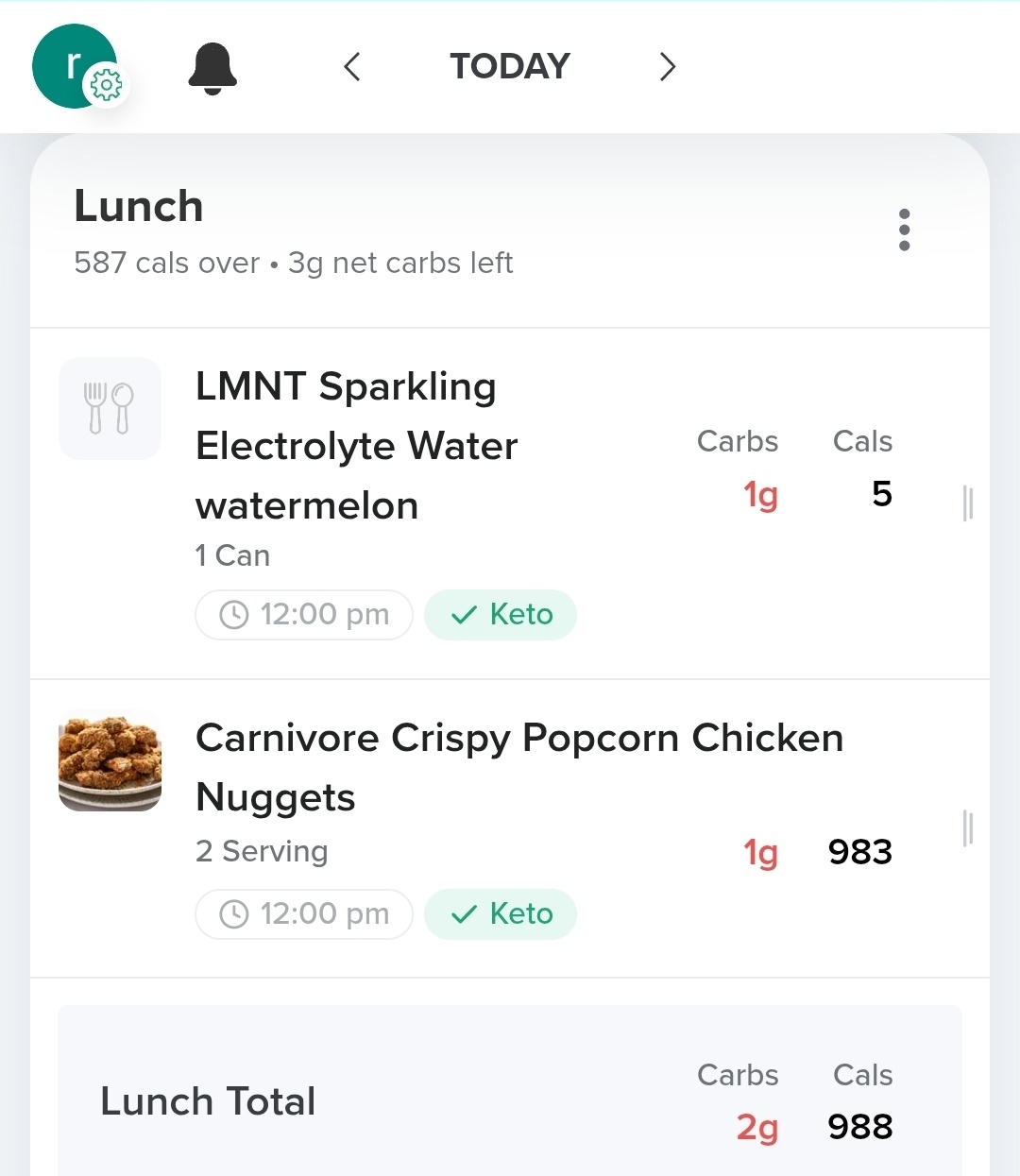Tap the TODAY date label
This screenshot has width=1020, height=1176.
click(x=510, y=67)
